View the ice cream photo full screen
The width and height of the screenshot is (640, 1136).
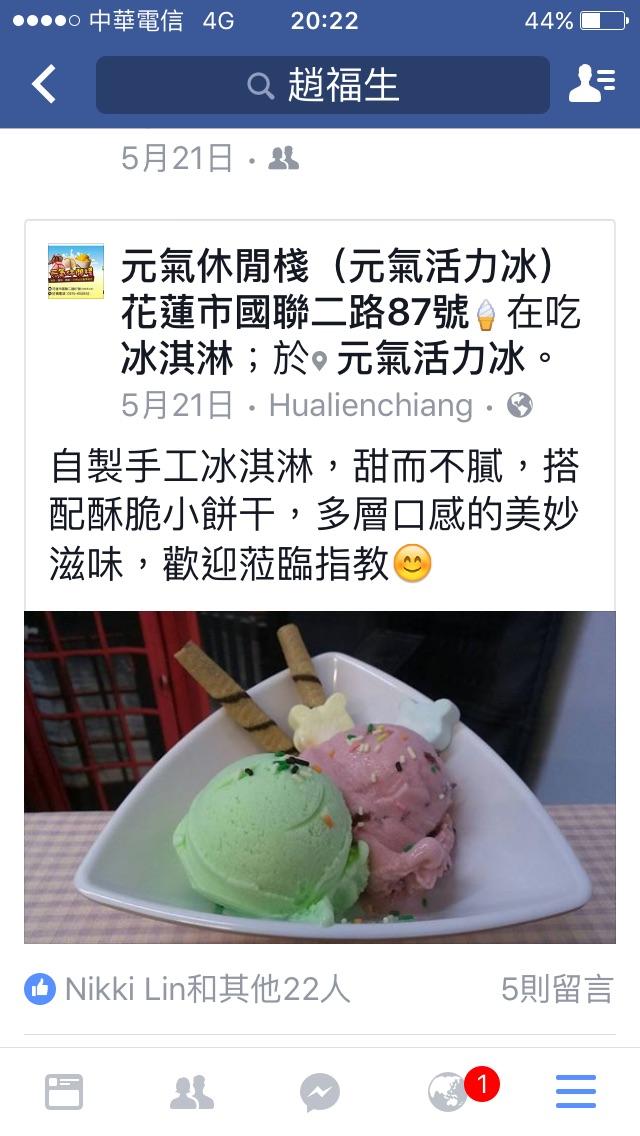[x=320, y=777]
